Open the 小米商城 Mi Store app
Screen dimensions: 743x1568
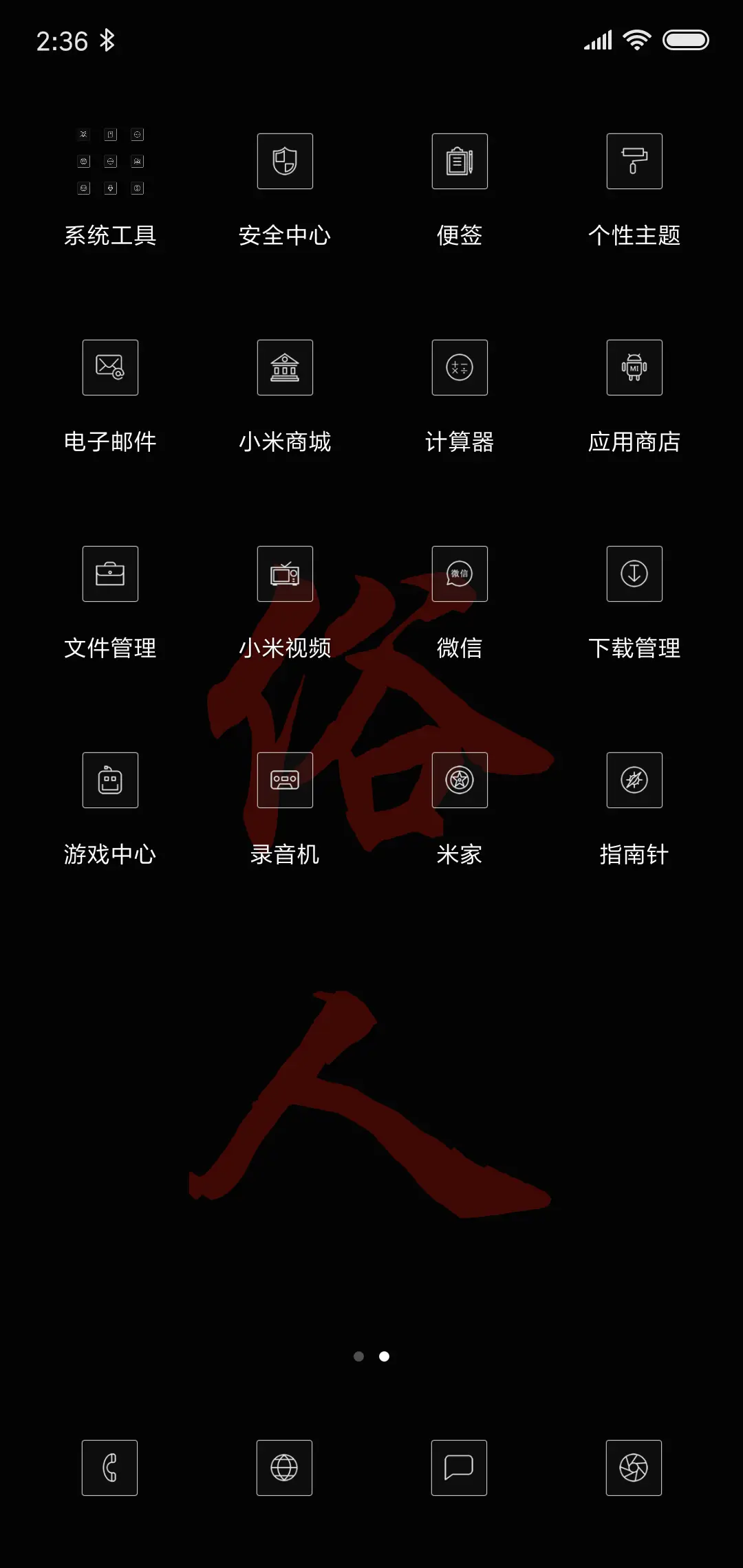coord(285,368)
